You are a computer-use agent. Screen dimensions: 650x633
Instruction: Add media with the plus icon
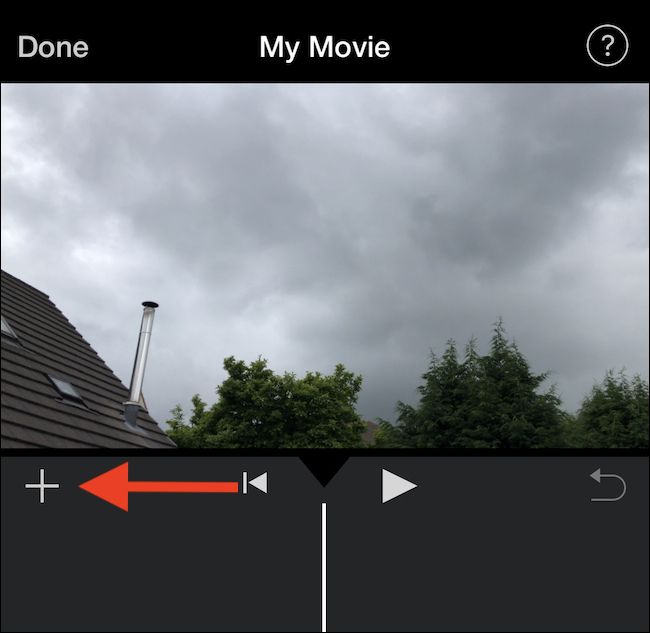[x=42, y=487]
